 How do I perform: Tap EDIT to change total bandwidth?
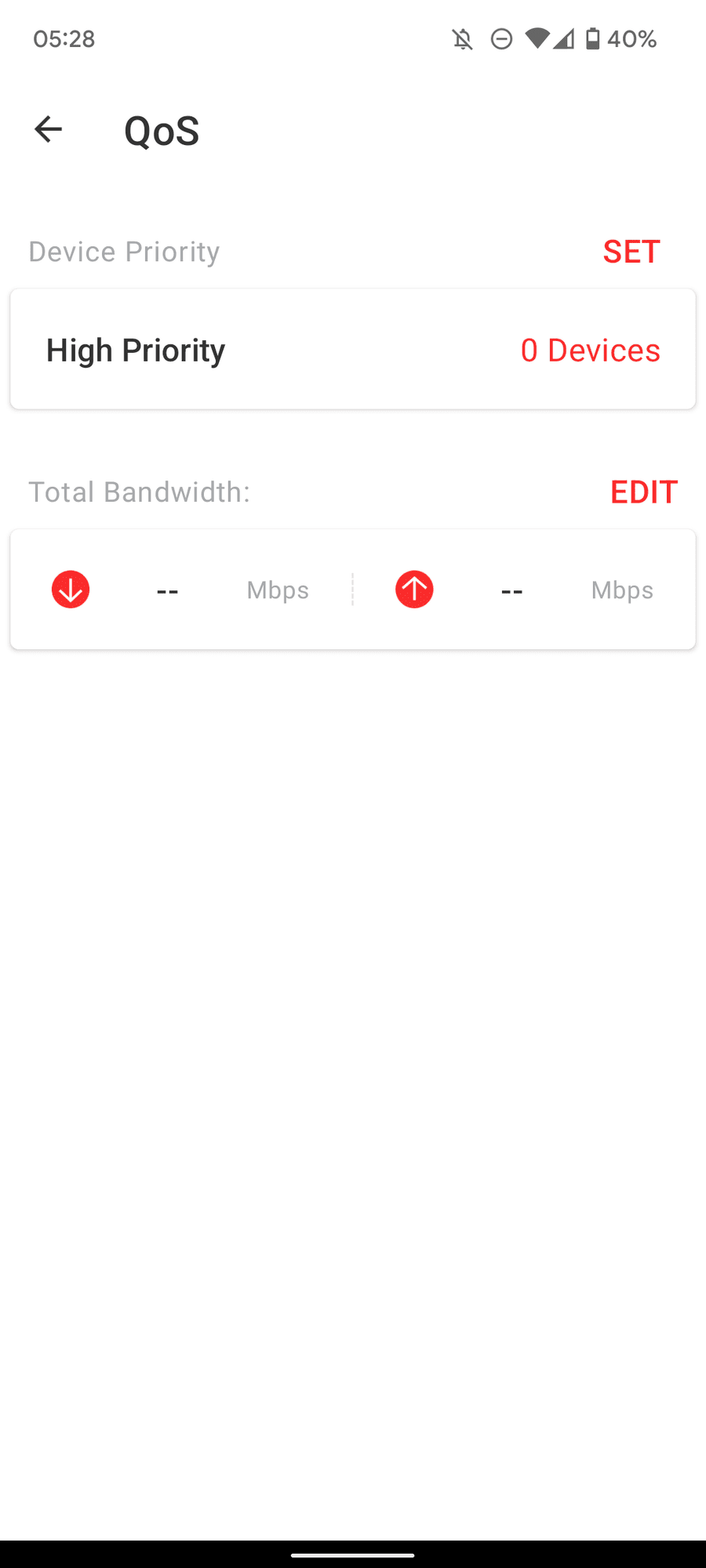(x=643, y=492)
